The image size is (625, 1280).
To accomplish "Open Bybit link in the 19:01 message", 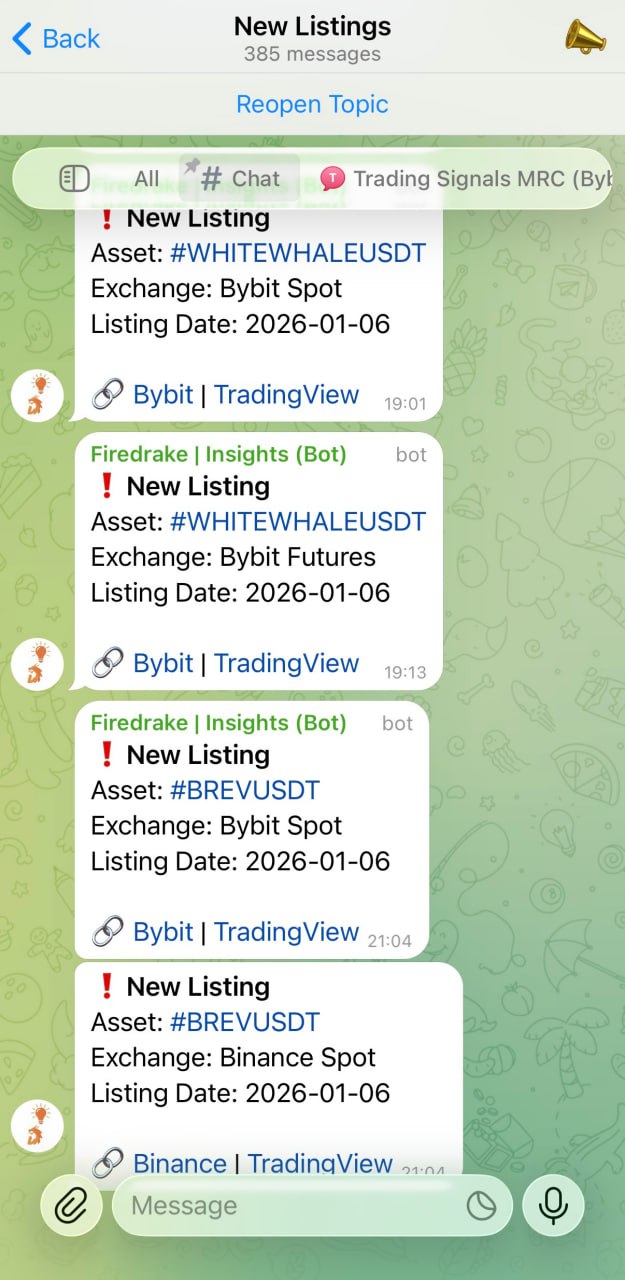I will pos(163,394).
